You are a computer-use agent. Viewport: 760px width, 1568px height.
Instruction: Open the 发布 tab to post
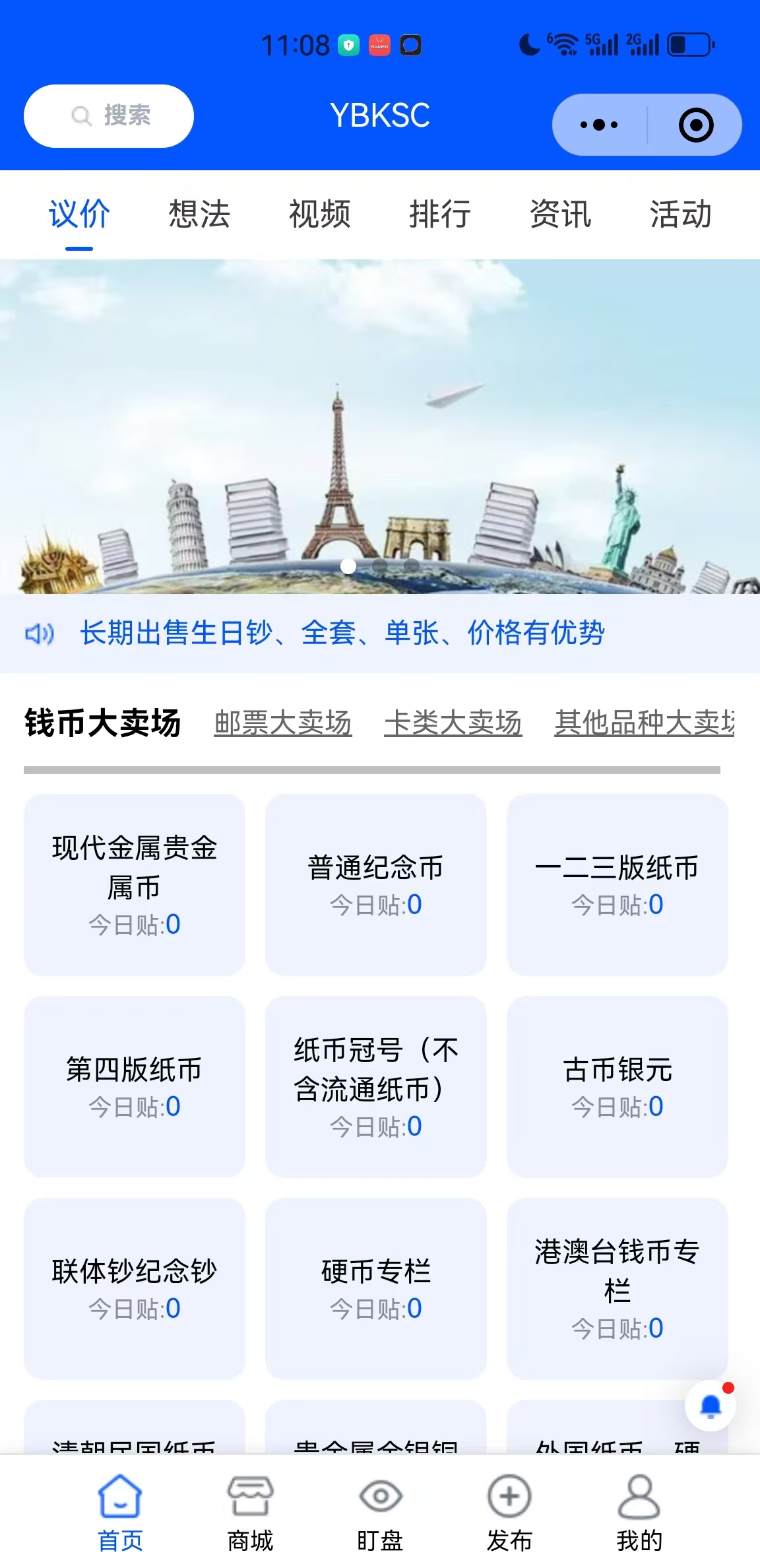tap(509, 1513)
